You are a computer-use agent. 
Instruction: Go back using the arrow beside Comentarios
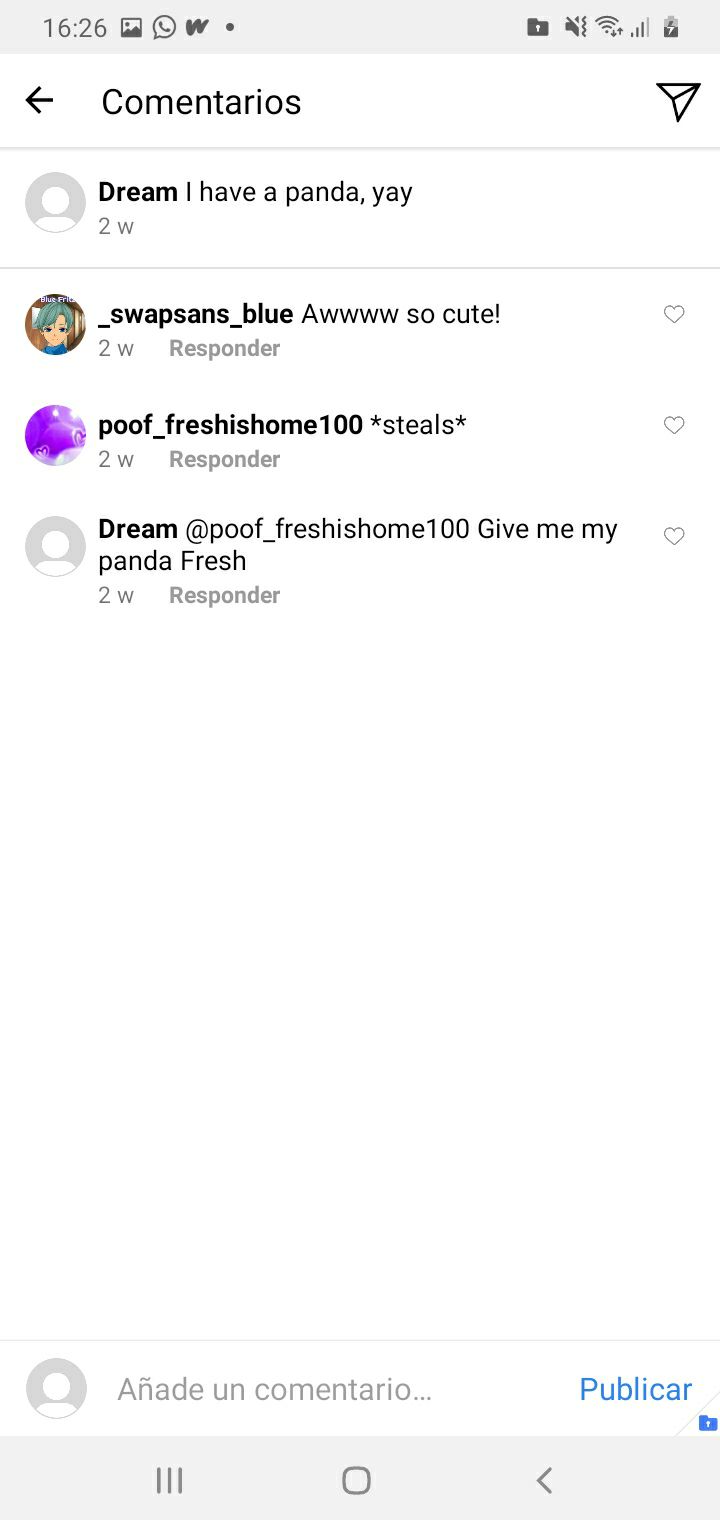[39, 100]
